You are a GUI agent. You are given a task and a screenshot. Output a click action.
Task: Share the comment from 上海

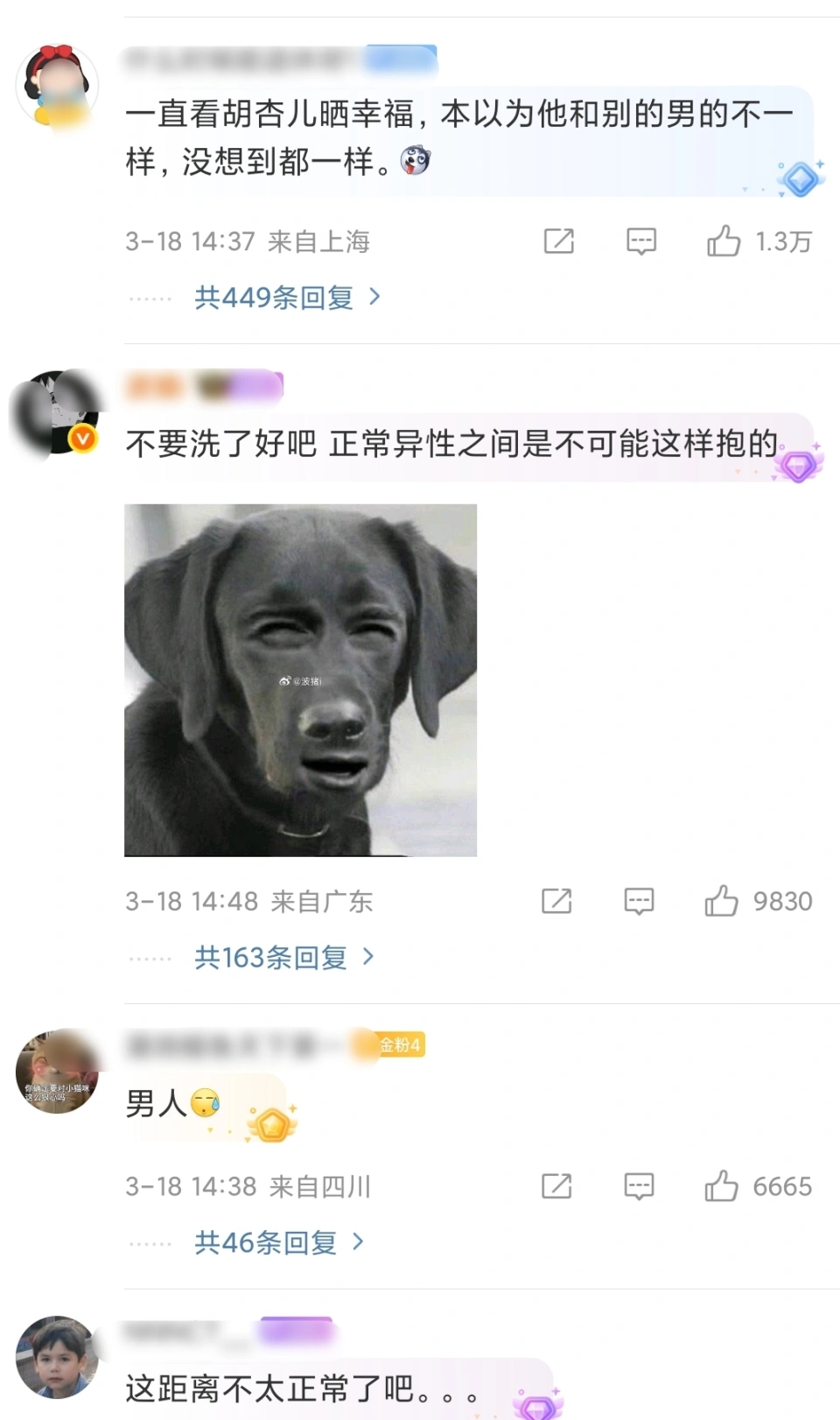coord(558,241)
